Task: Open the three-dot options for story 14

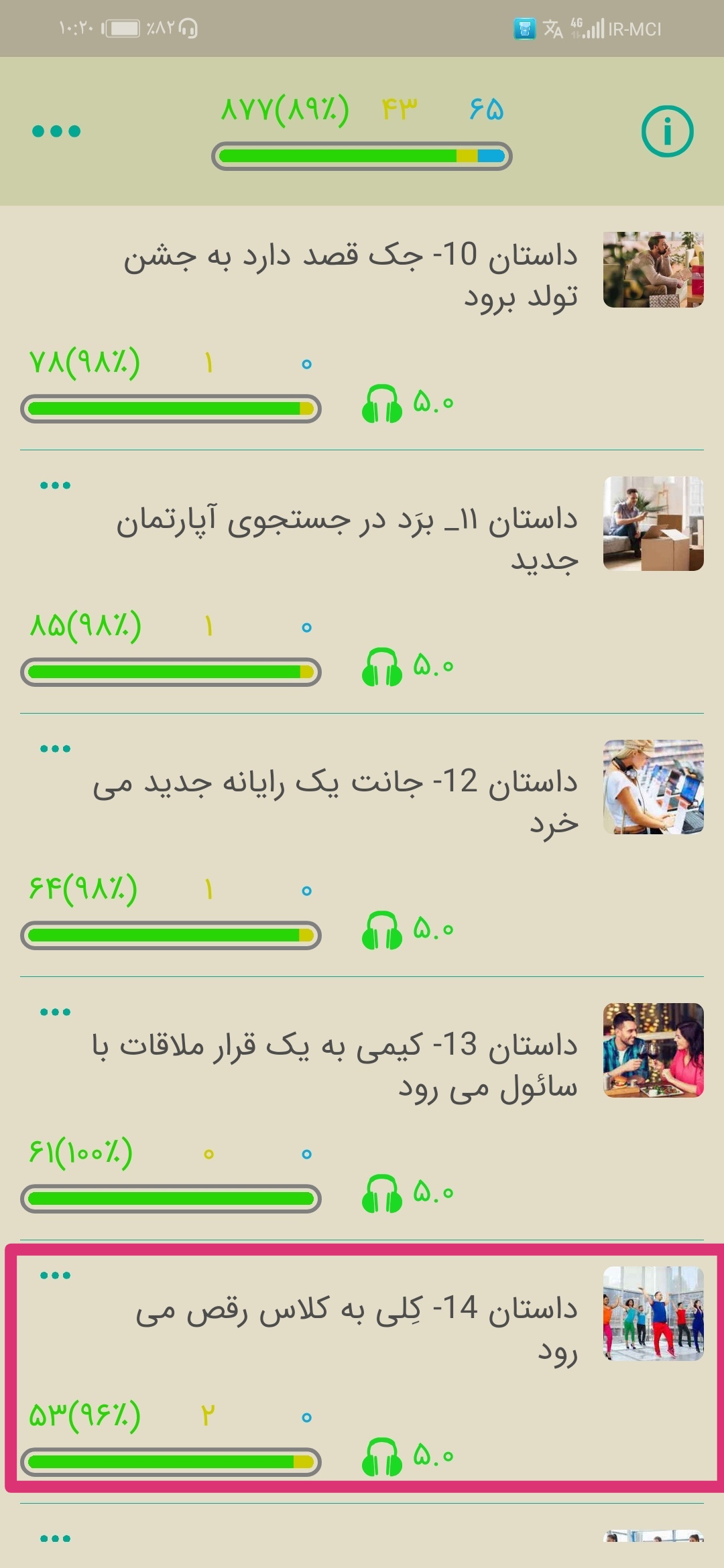Action: [55, 1275]
